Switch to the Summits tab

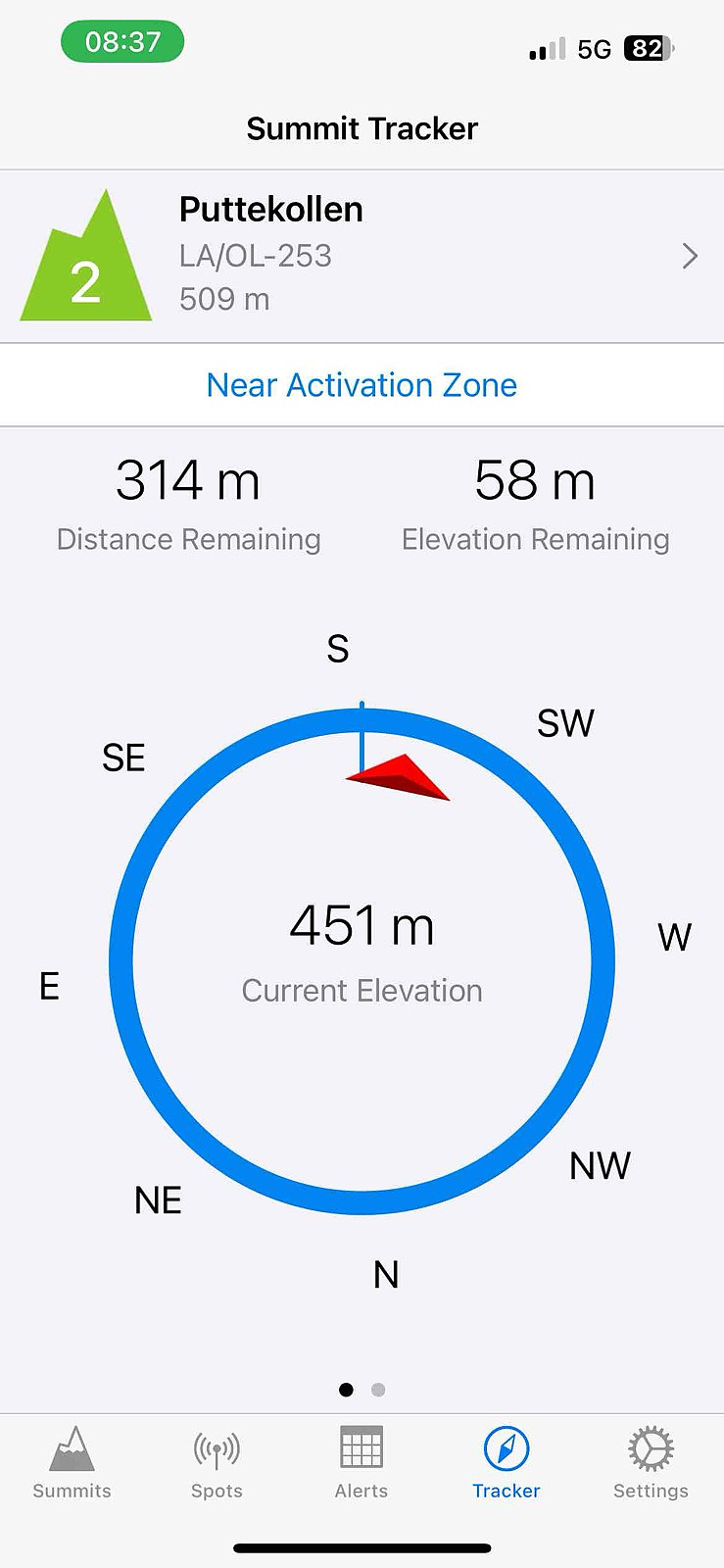72,1463
